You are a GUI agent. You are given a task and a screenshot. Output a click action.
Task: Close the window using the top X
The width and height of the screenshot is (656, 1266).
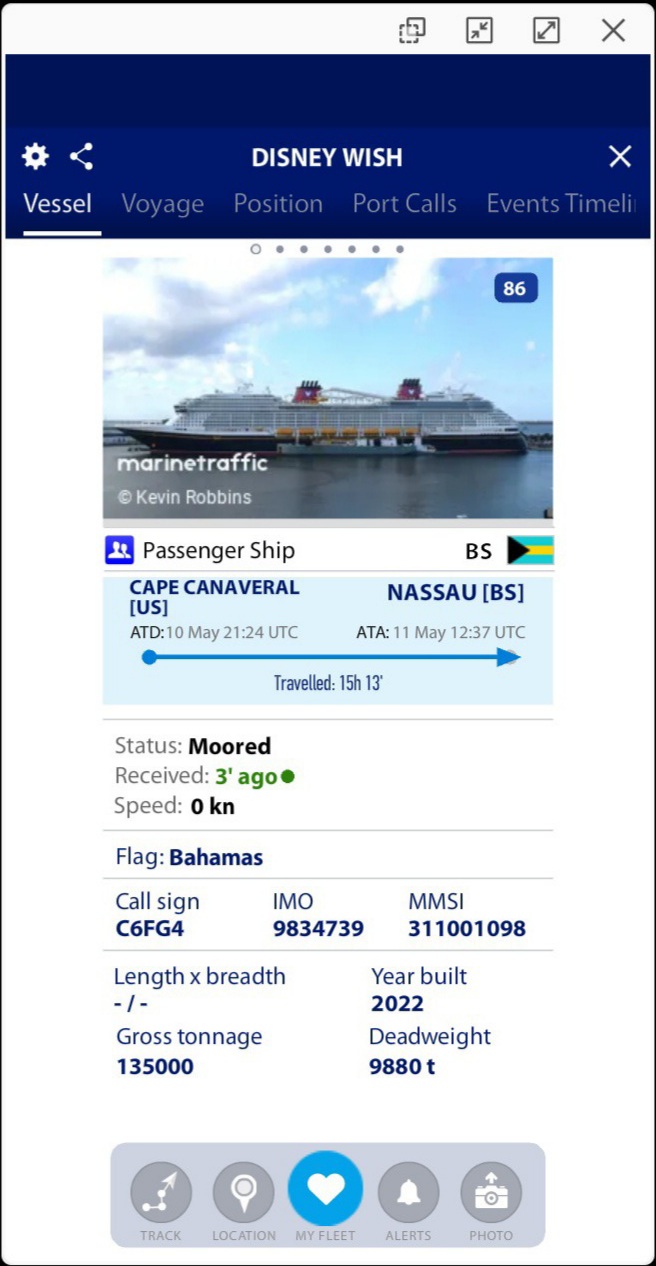click(x=613, y=30)
